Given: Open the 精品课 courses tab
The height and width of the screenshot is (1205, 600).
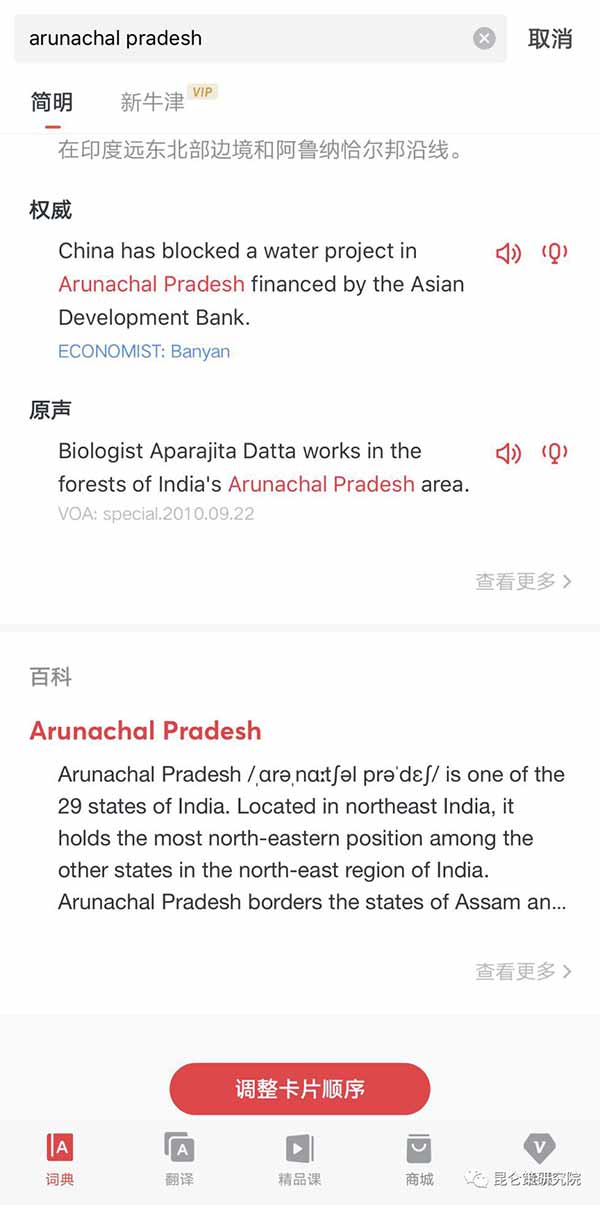Looking at the screenshot, I should click(300, 1160).
